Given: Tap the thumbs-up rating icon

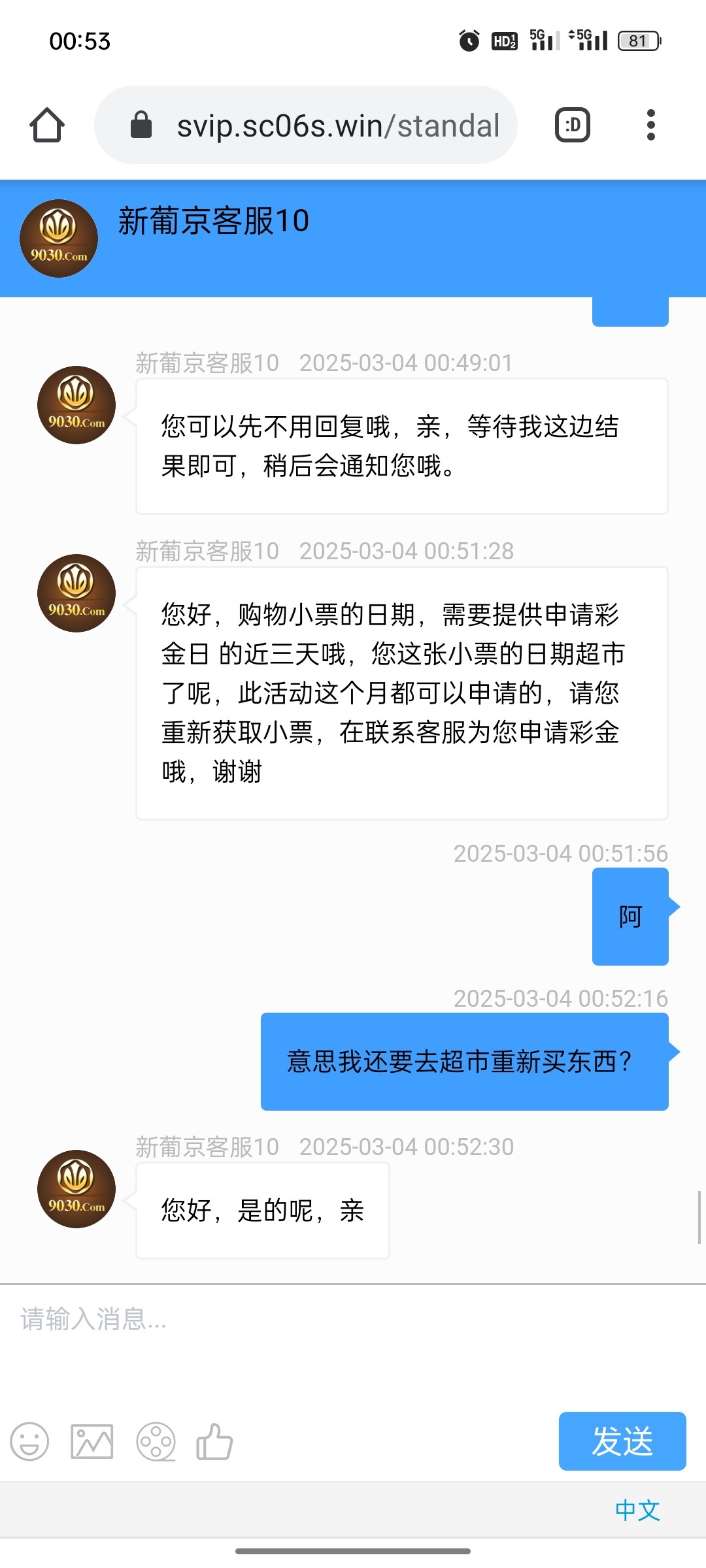Looking at the screenshot, I should point(214,1441).
